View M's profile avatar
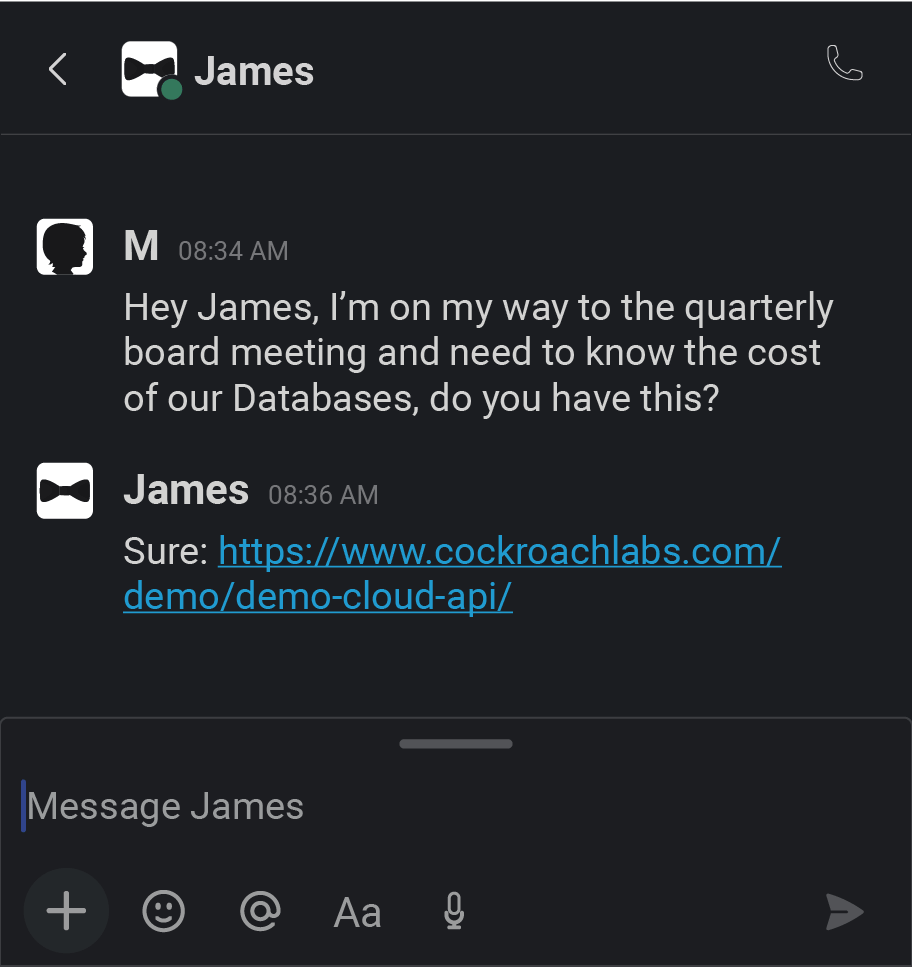 point(65,246)
